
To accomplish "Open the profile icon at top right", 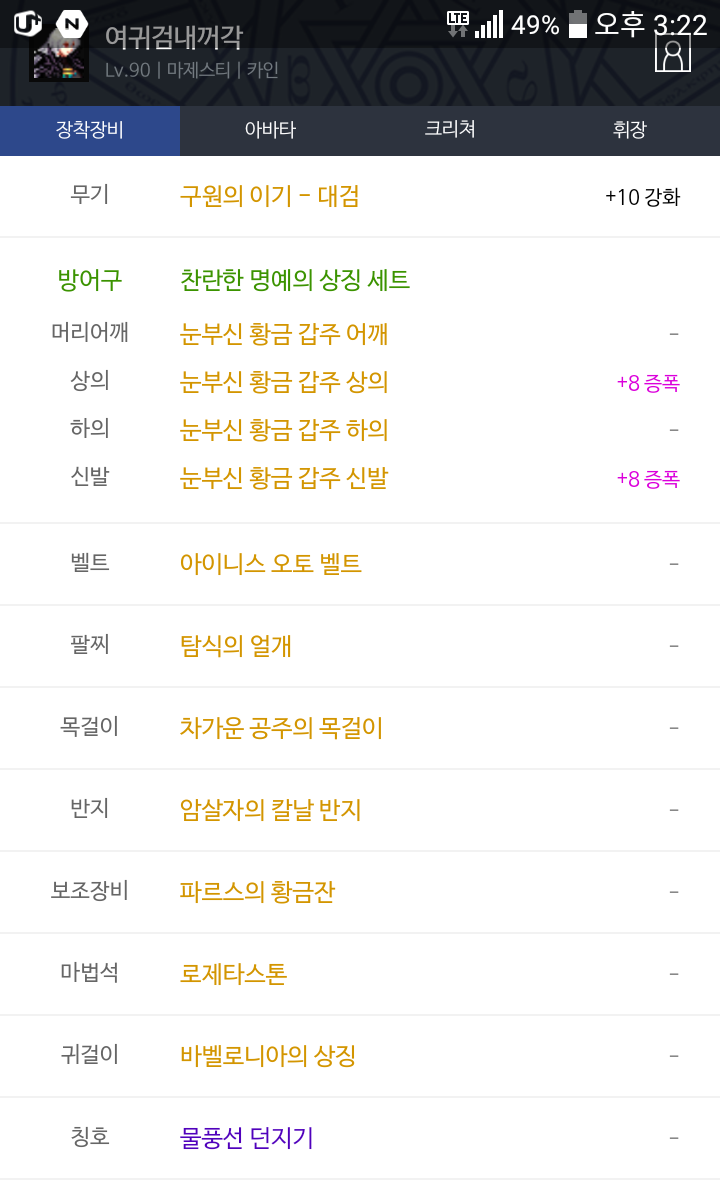I will 672,53.
